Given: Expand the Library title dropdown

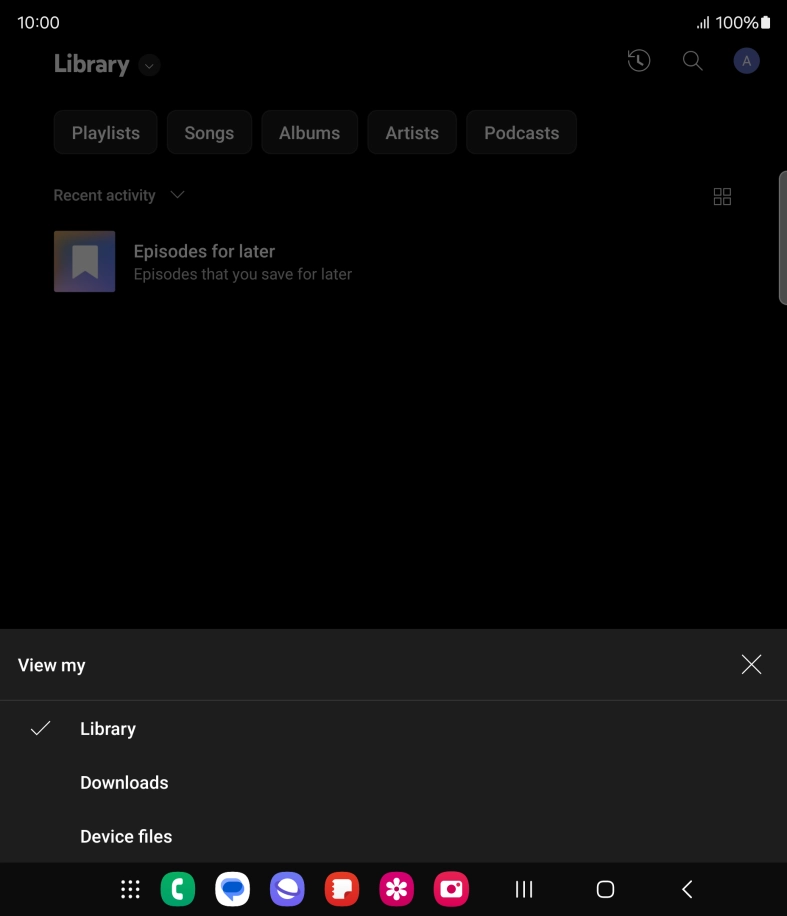Looking at the screenshot, I should click(x=148, y=65).
